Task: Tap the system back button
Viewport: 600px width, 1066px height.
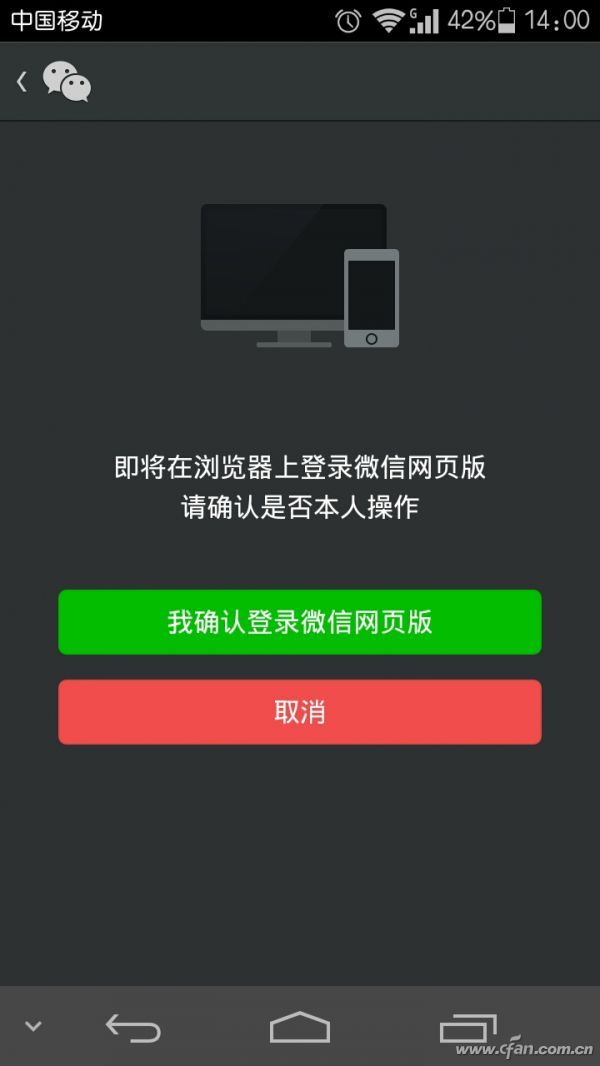Action: point(133,1027)
